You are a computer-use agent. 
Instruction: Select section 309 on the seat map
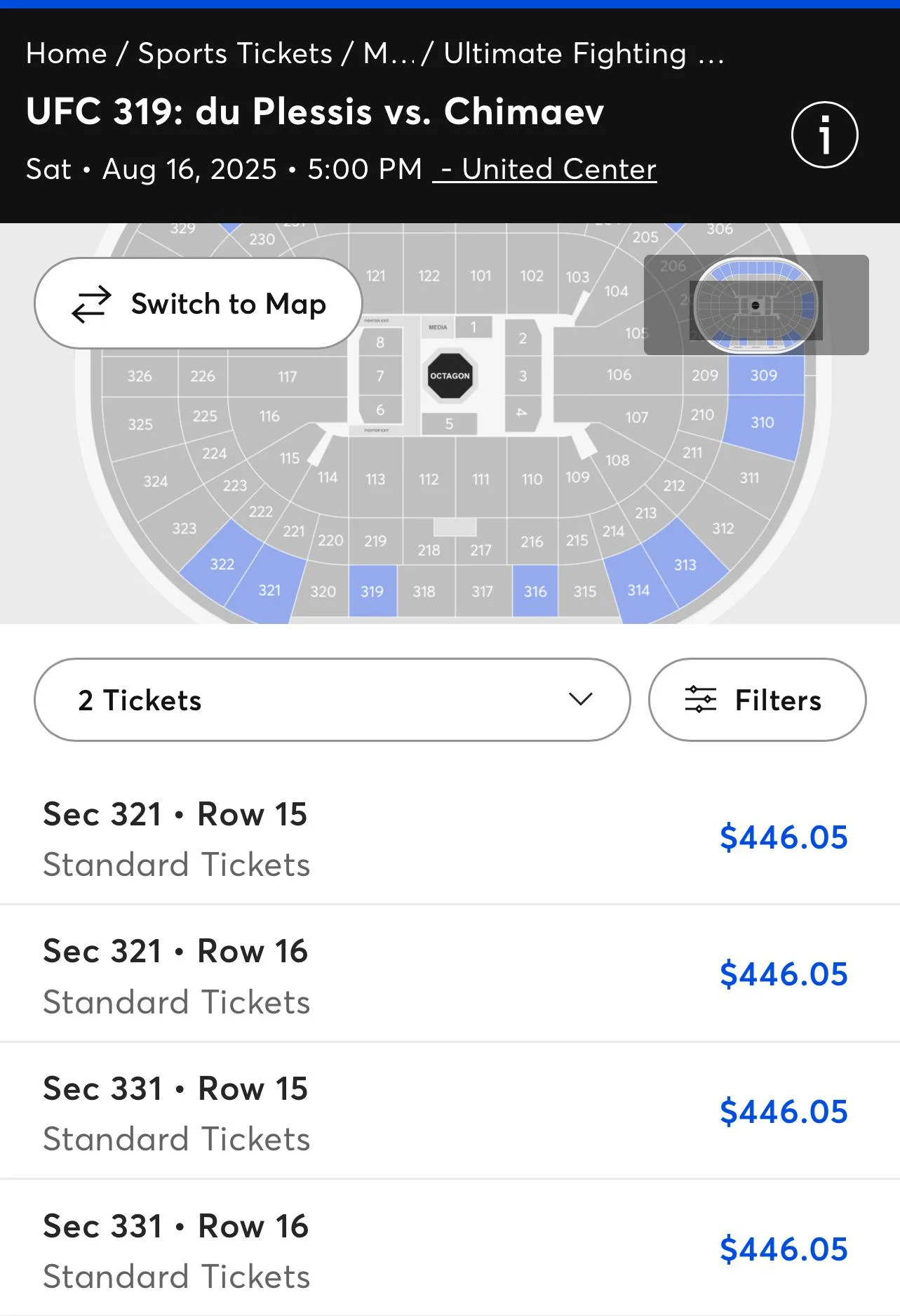coord(765,375)
